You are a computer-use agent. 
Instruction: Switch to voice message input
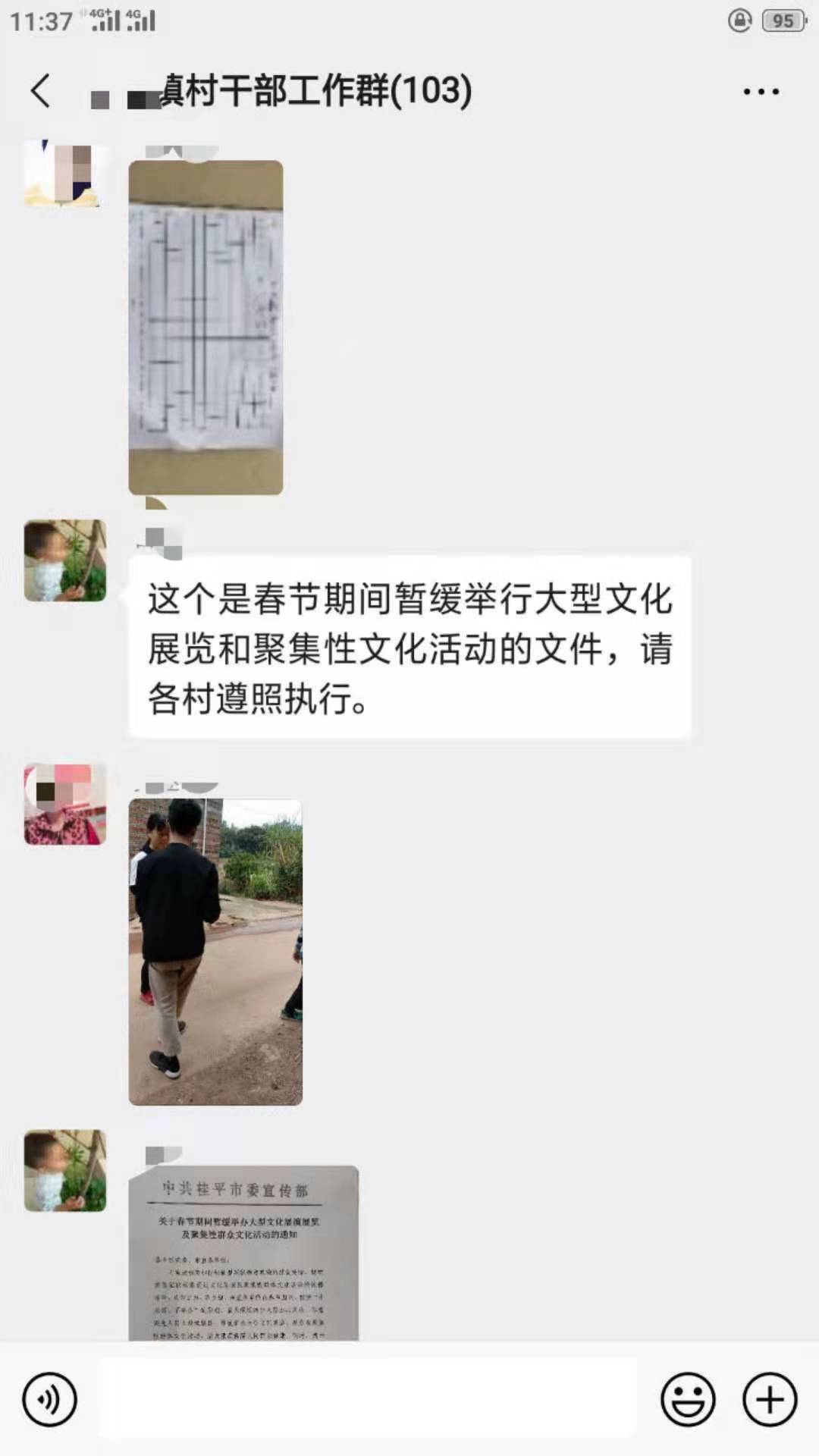(50, 1399)
